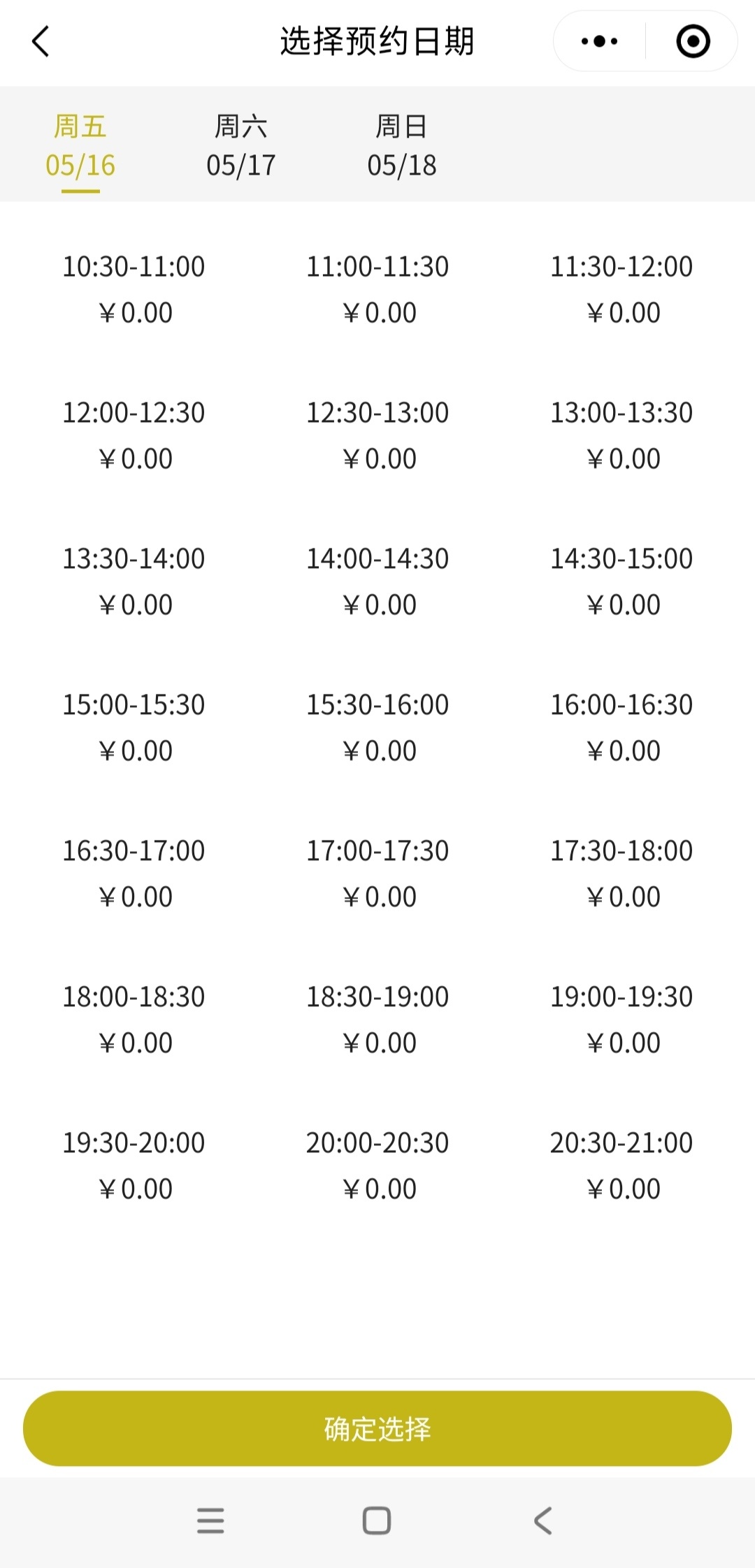The image size is (755, 1568).
Task: Switch to the 周六 05/17 date tab
Action: coord(240,145)
